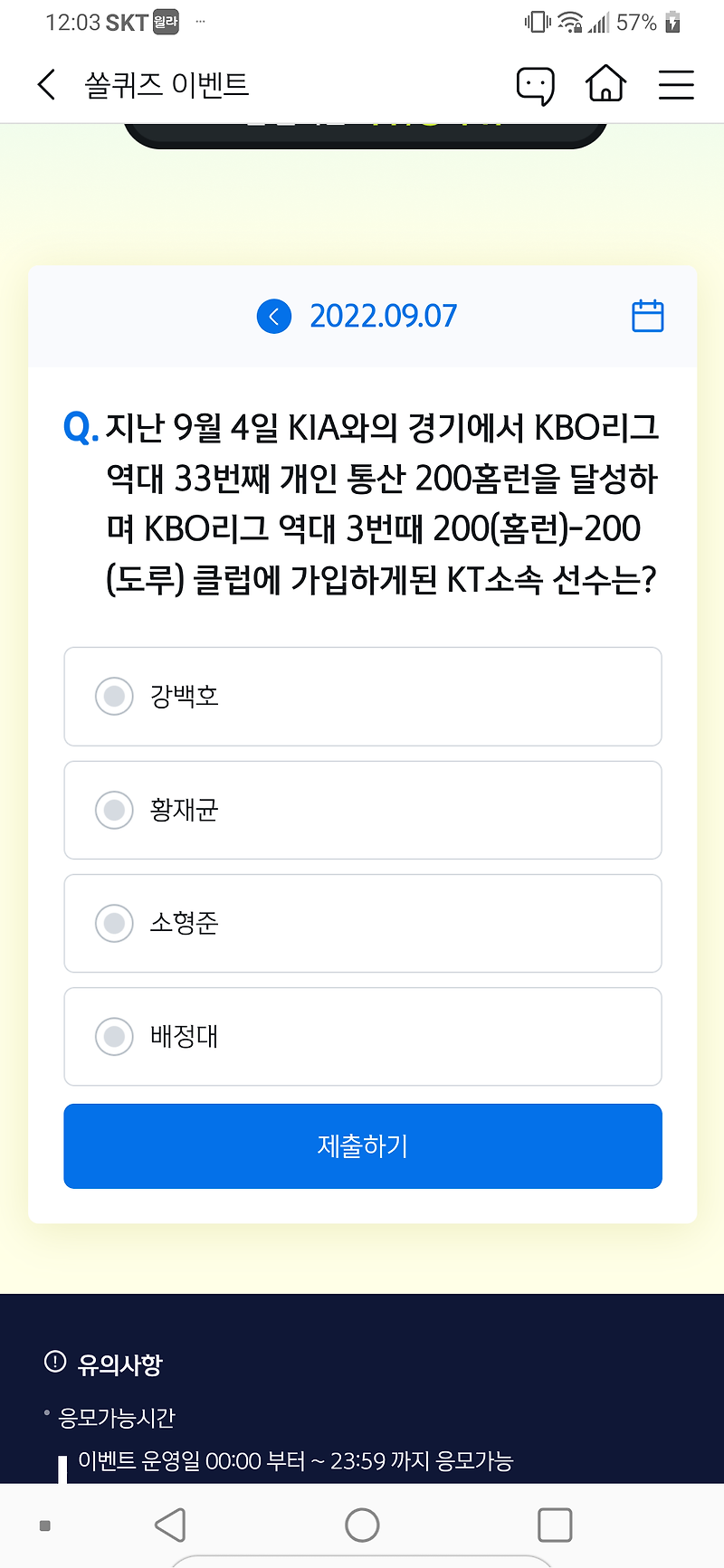Open the hamburger menu in the header
Image resolution: width=724 pixels, height=1568 pixels.
675,83
